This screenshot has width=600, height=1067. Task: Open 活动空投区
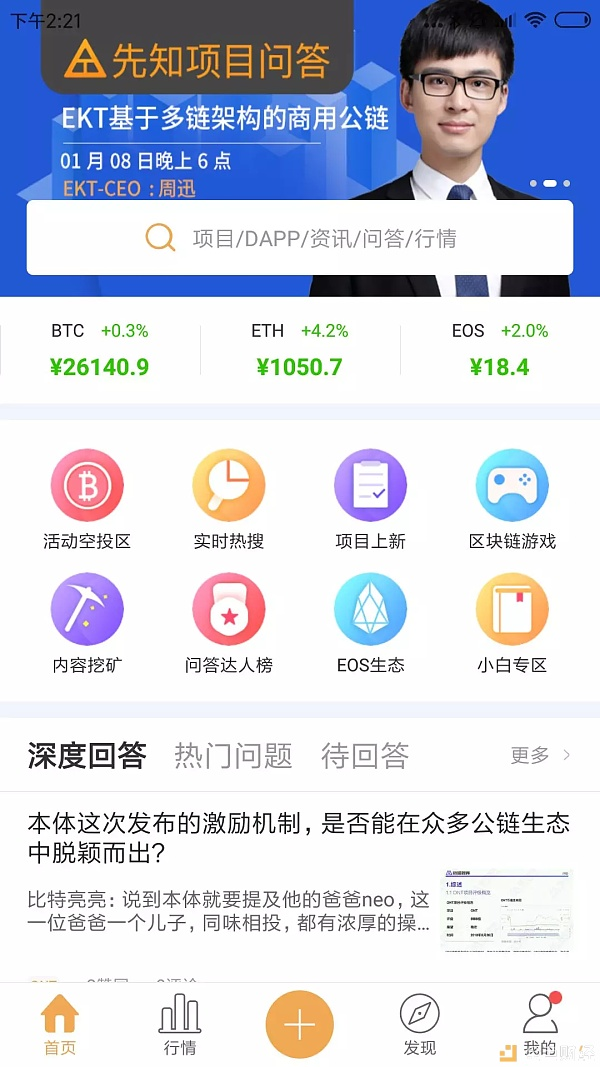(x=87, y=500)
